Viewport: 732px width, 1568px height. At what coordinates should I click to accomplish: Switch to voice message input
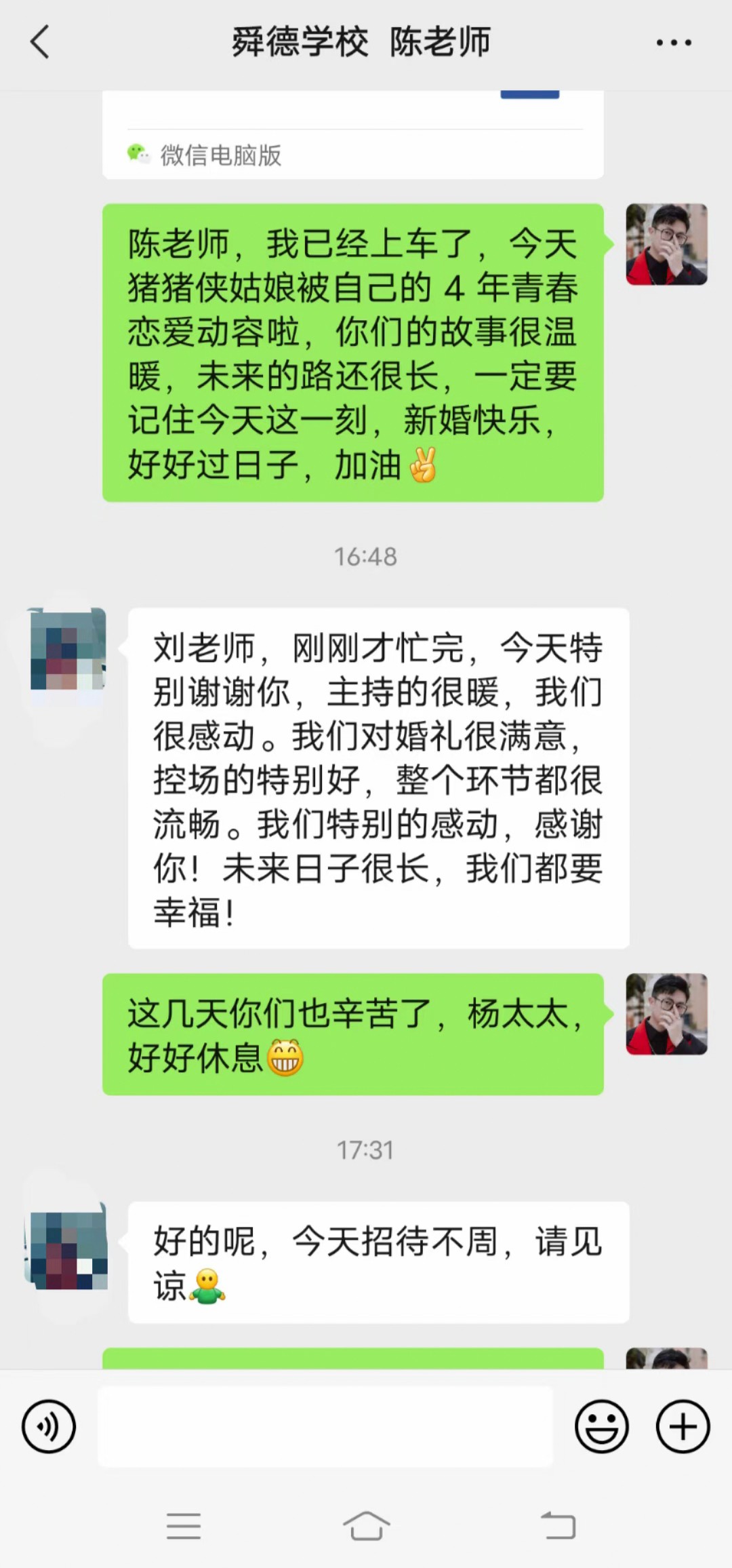coord(49,1426)
